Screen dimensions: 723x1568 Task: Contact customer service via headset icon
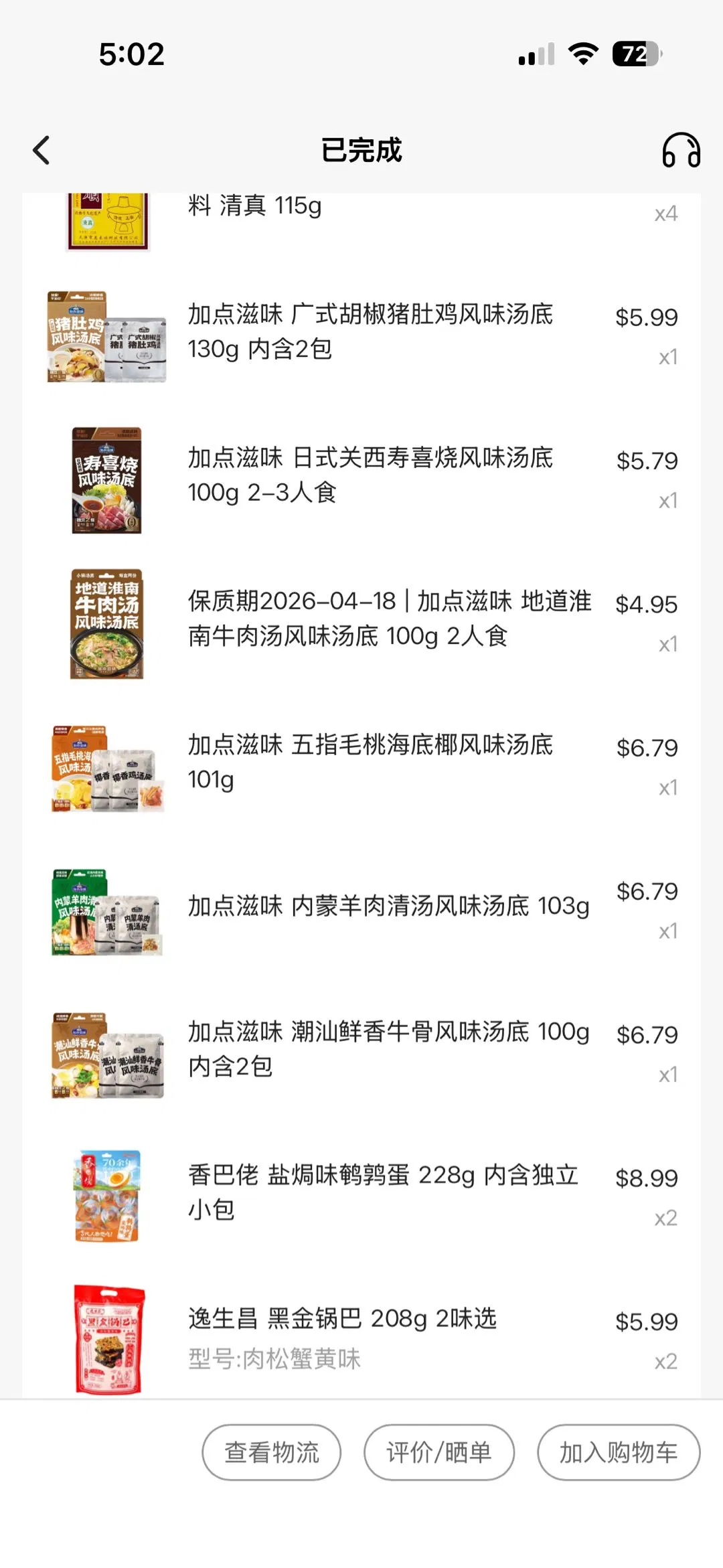point(681,150)
